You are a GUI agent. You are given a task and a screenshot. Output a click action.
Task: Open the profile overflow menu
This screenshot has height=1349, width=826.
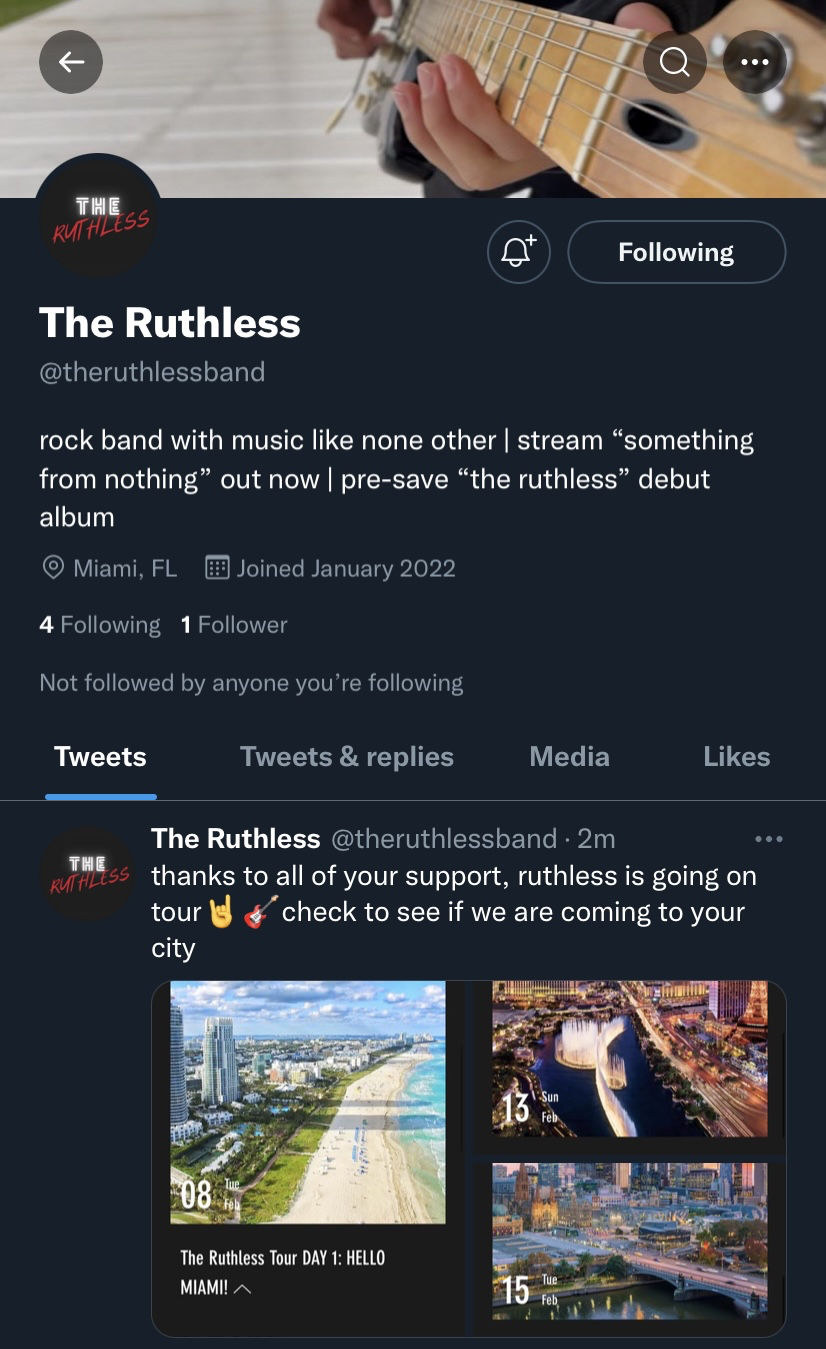pyautogui.click(x=754, y=62)
